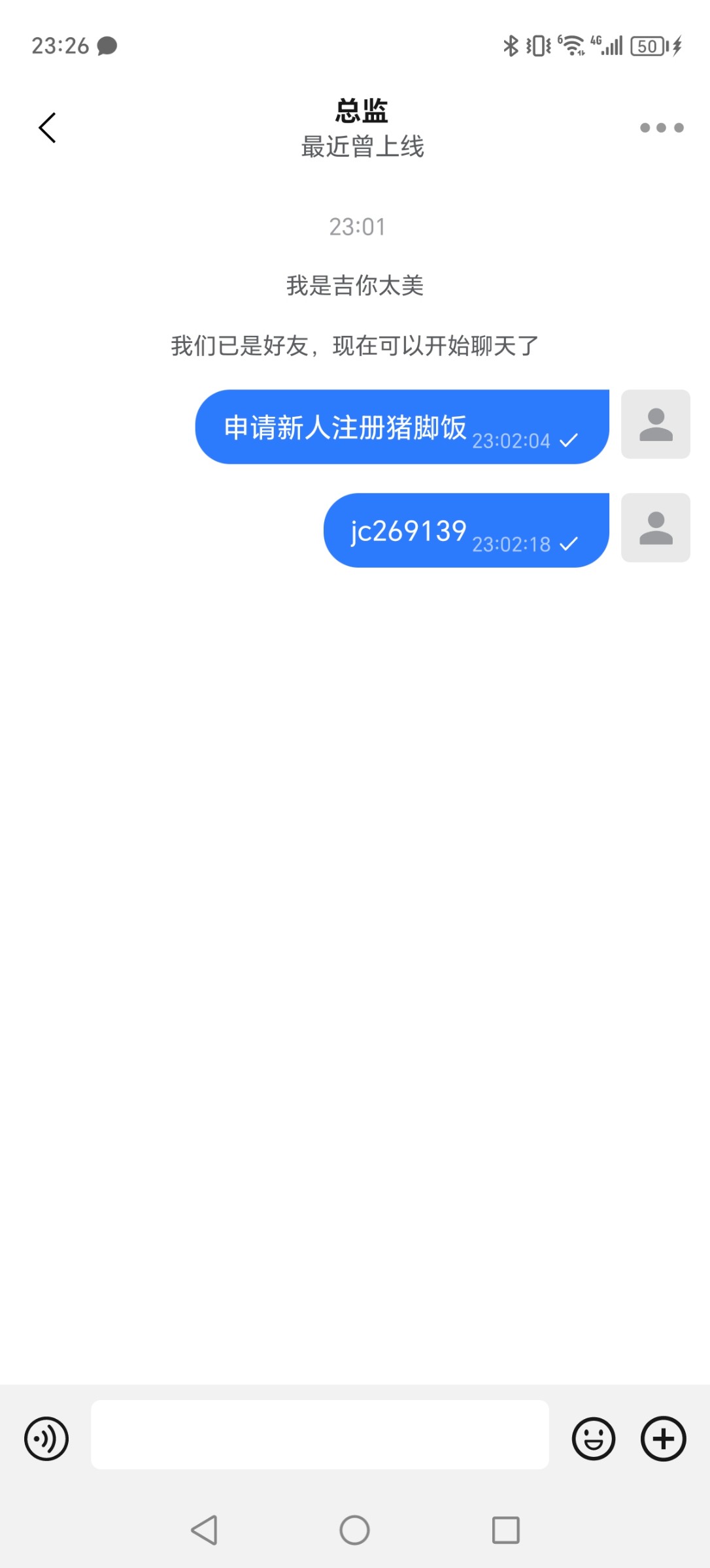
Task: Go back from the 总监 chat
Action: [47, 127]
